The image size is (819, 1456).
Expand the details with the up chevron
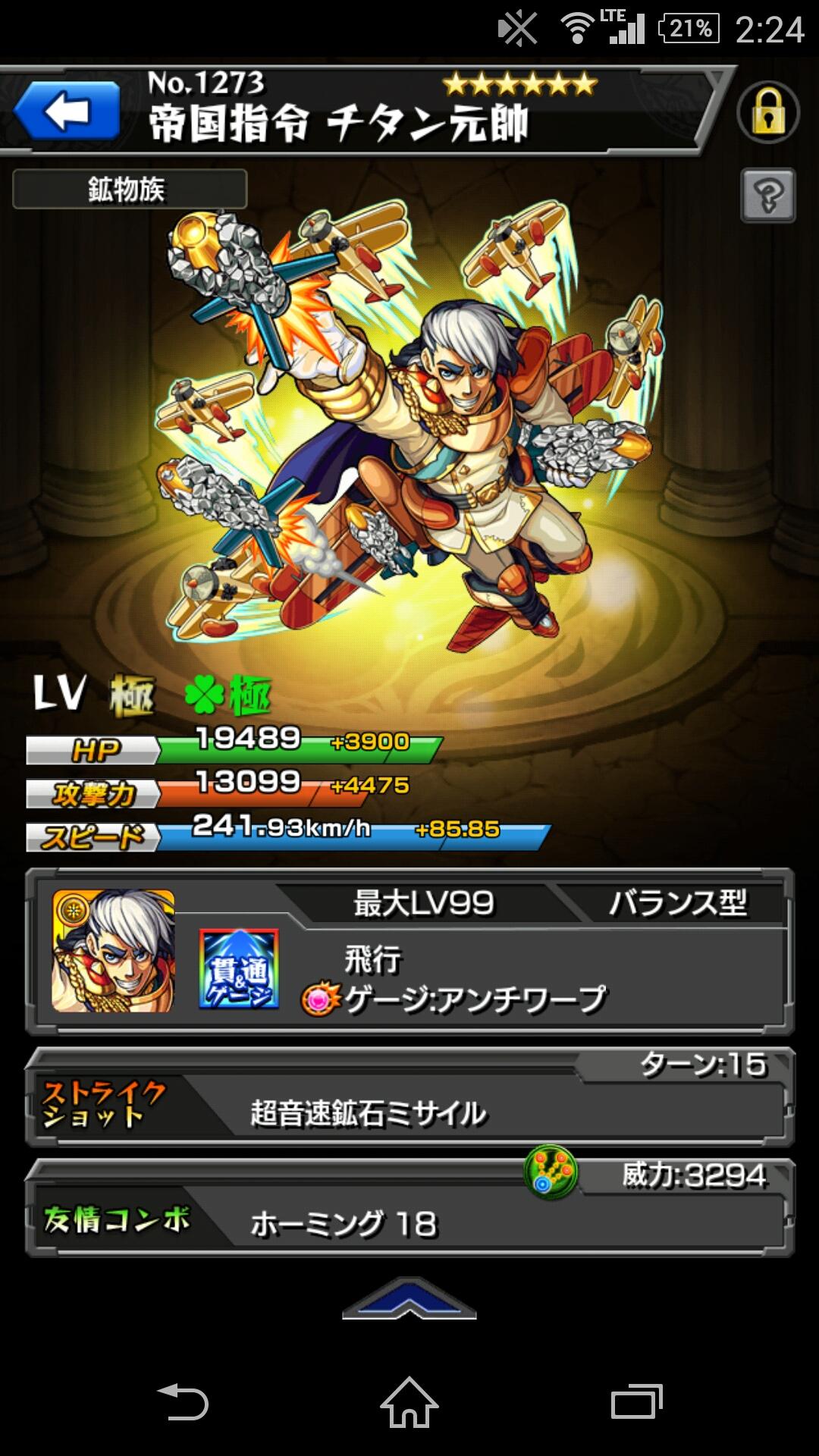click(x=409, y=1300)
